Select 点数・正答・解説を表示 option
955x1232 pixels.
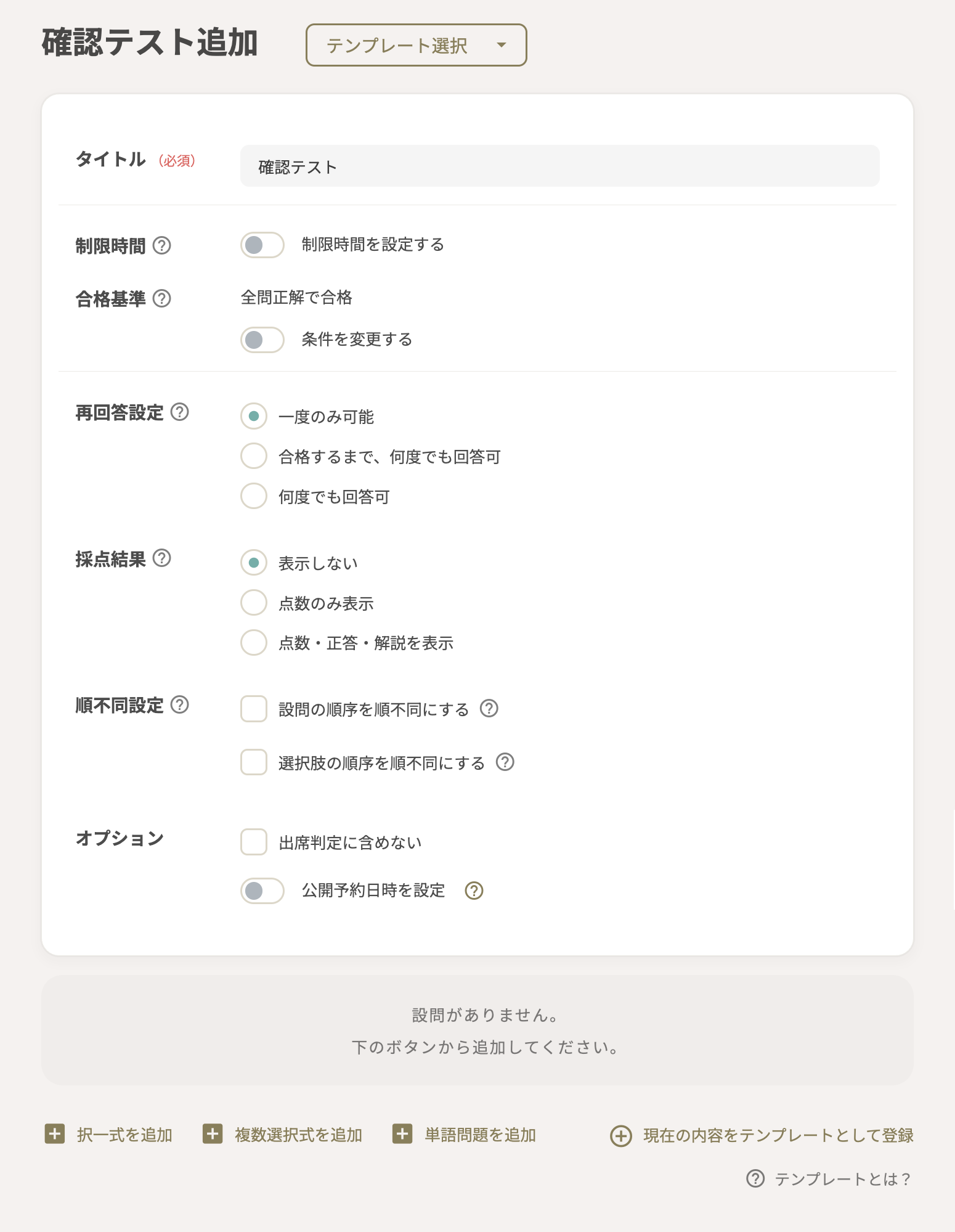coord(254,642)
